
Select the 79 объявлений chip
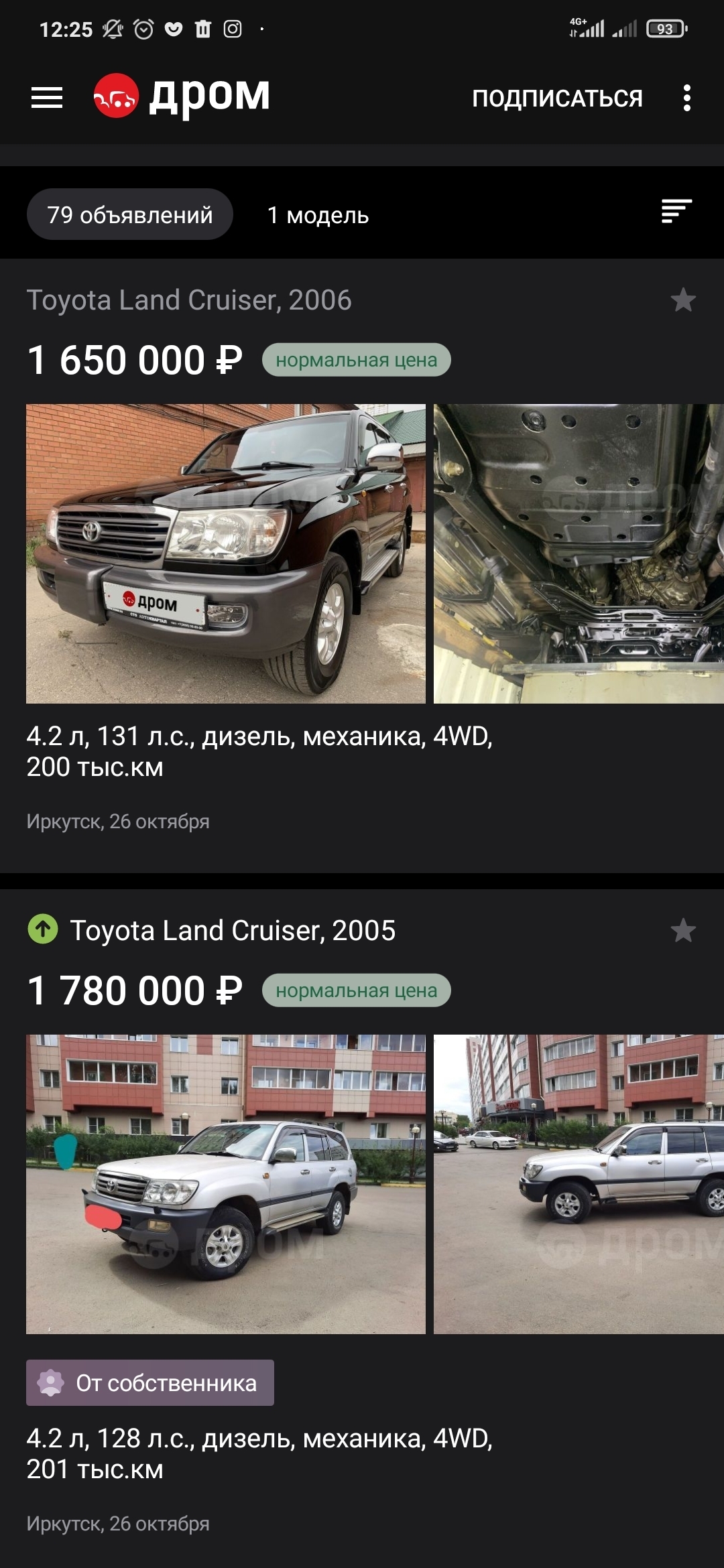(x=130, y=215)
